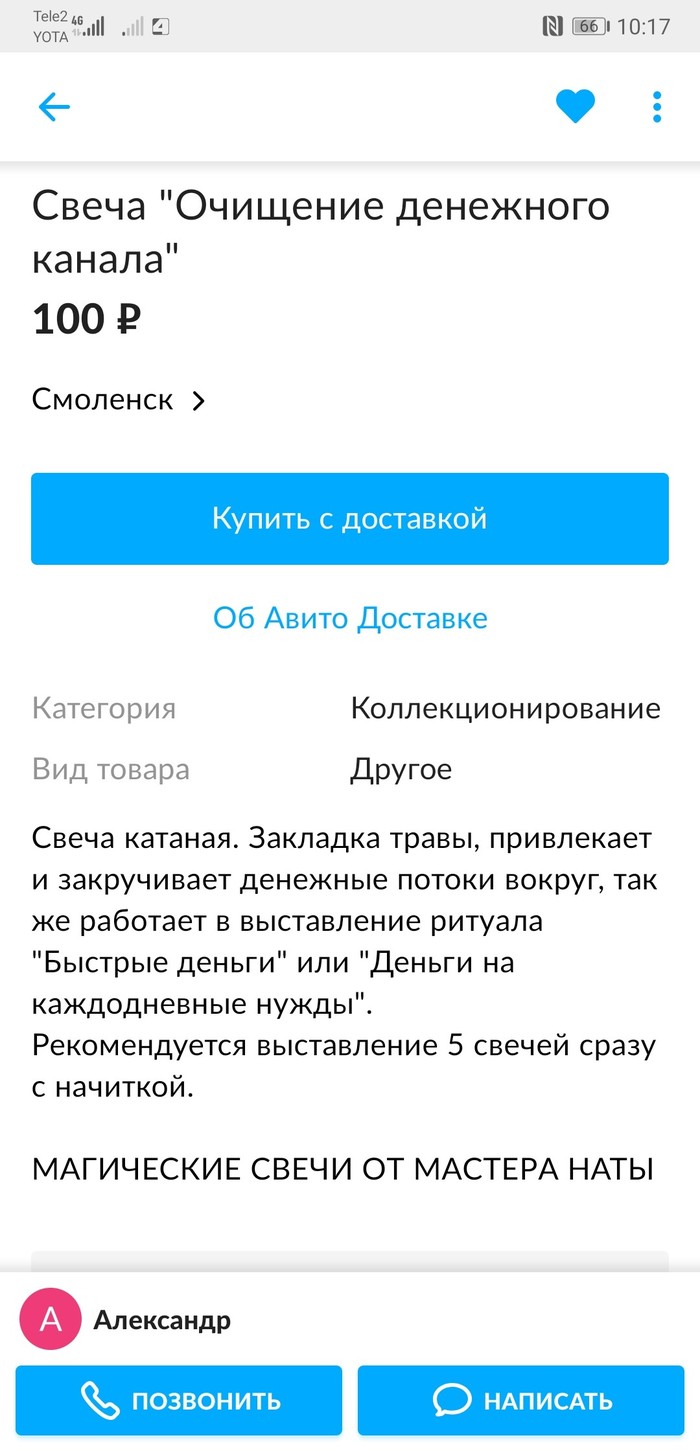Screen dimensions: 700x1451
Task: Go back using the arrow icon
Action: point(54,107)
